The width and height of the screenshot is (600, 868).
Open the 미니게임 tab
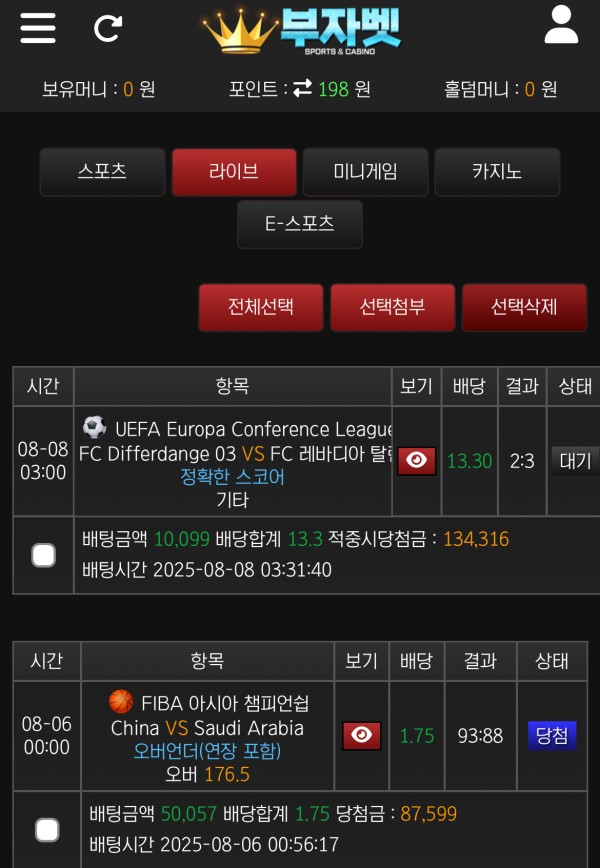tap(365, 172)
